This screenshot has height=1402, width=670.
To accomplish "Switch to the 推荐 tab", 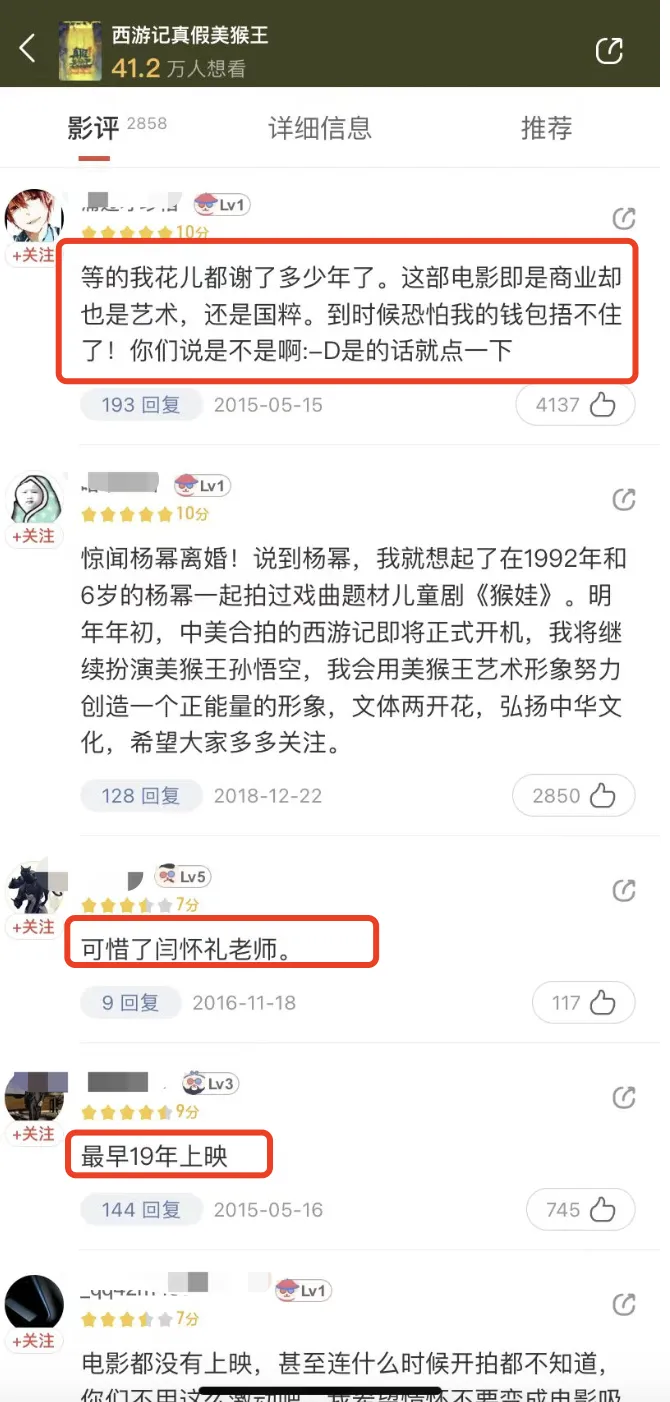I will [x=546, y=128].
